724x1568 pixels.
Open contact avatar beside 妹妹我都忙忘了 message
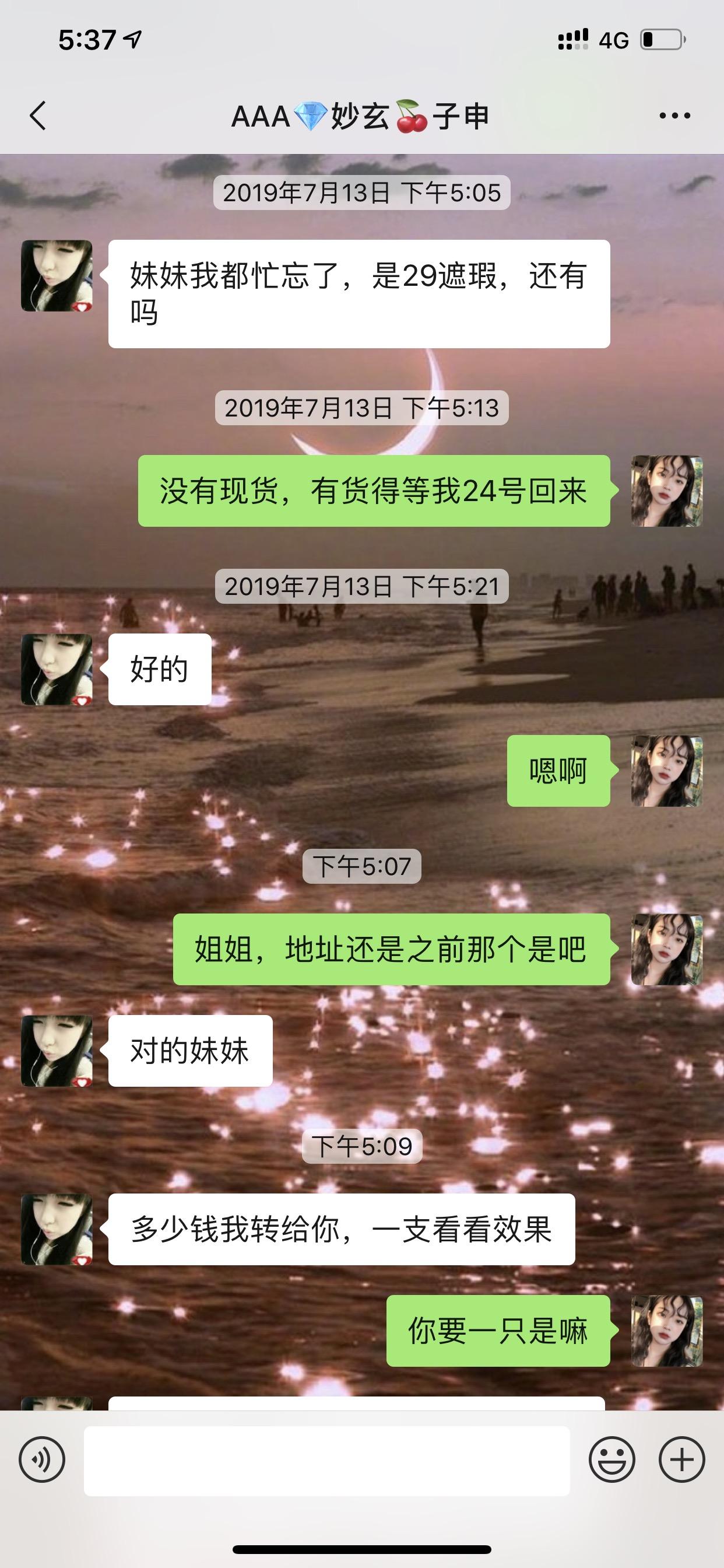pyautogui.click(x=57, y=276)
